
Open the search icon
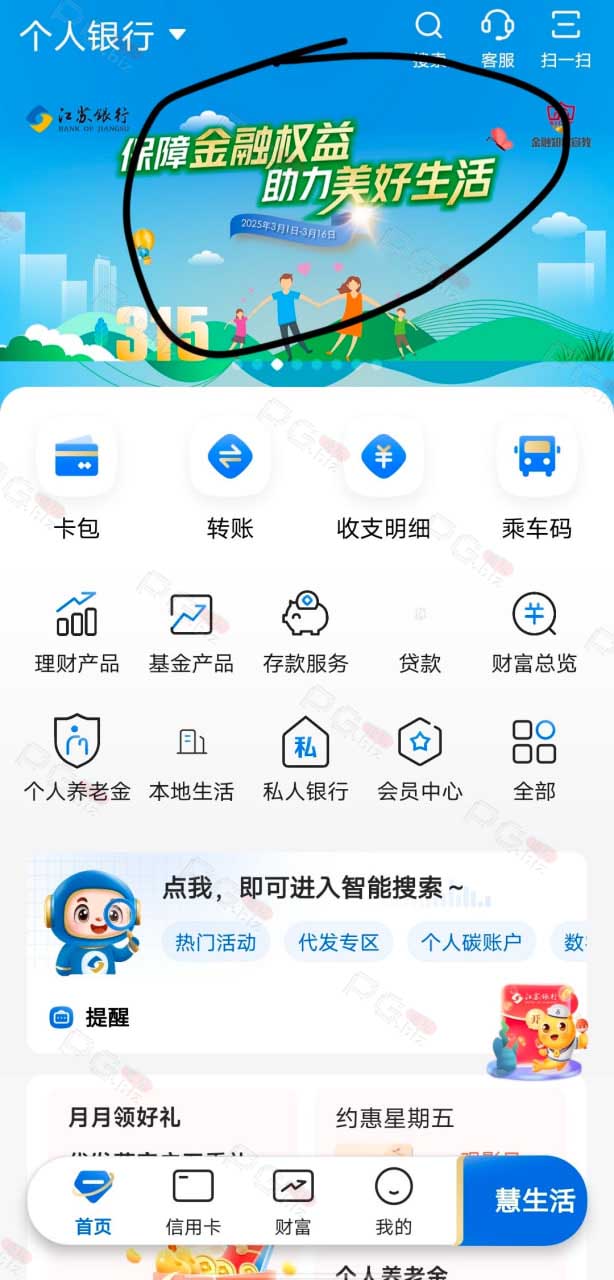pos(429,38)
